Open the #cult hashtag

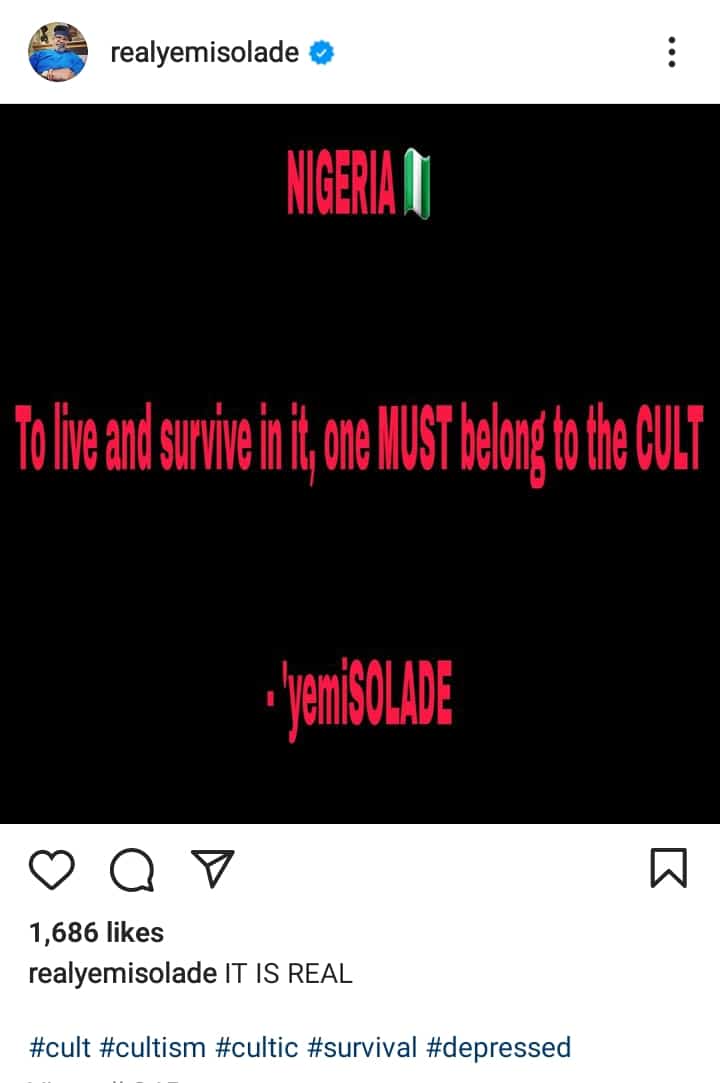(60, 1047)
